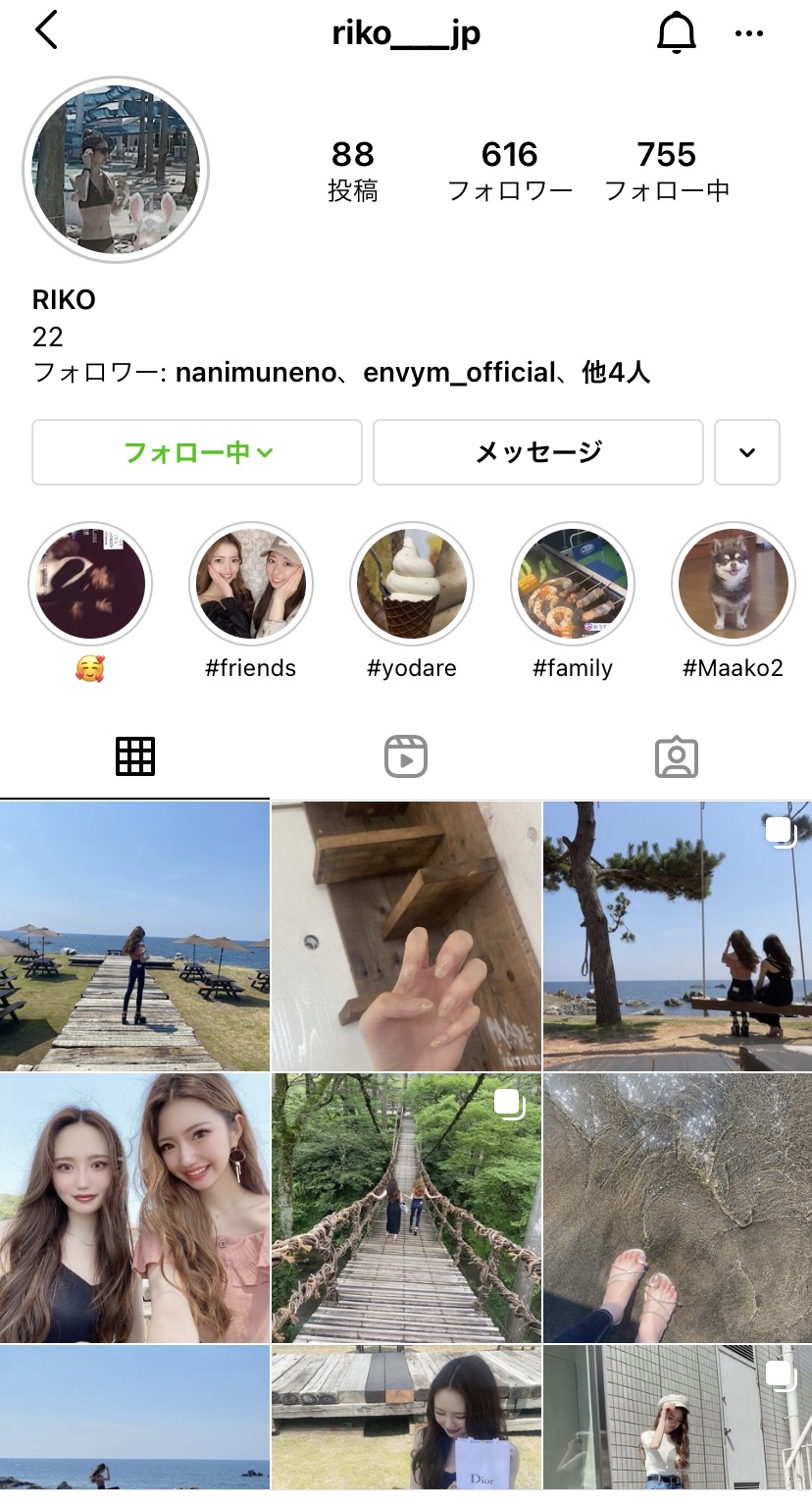The height and width of the screenshot is (1503, 812).
Task: Switch to the tagged photos tab
Action: click(x=676, y=757)
